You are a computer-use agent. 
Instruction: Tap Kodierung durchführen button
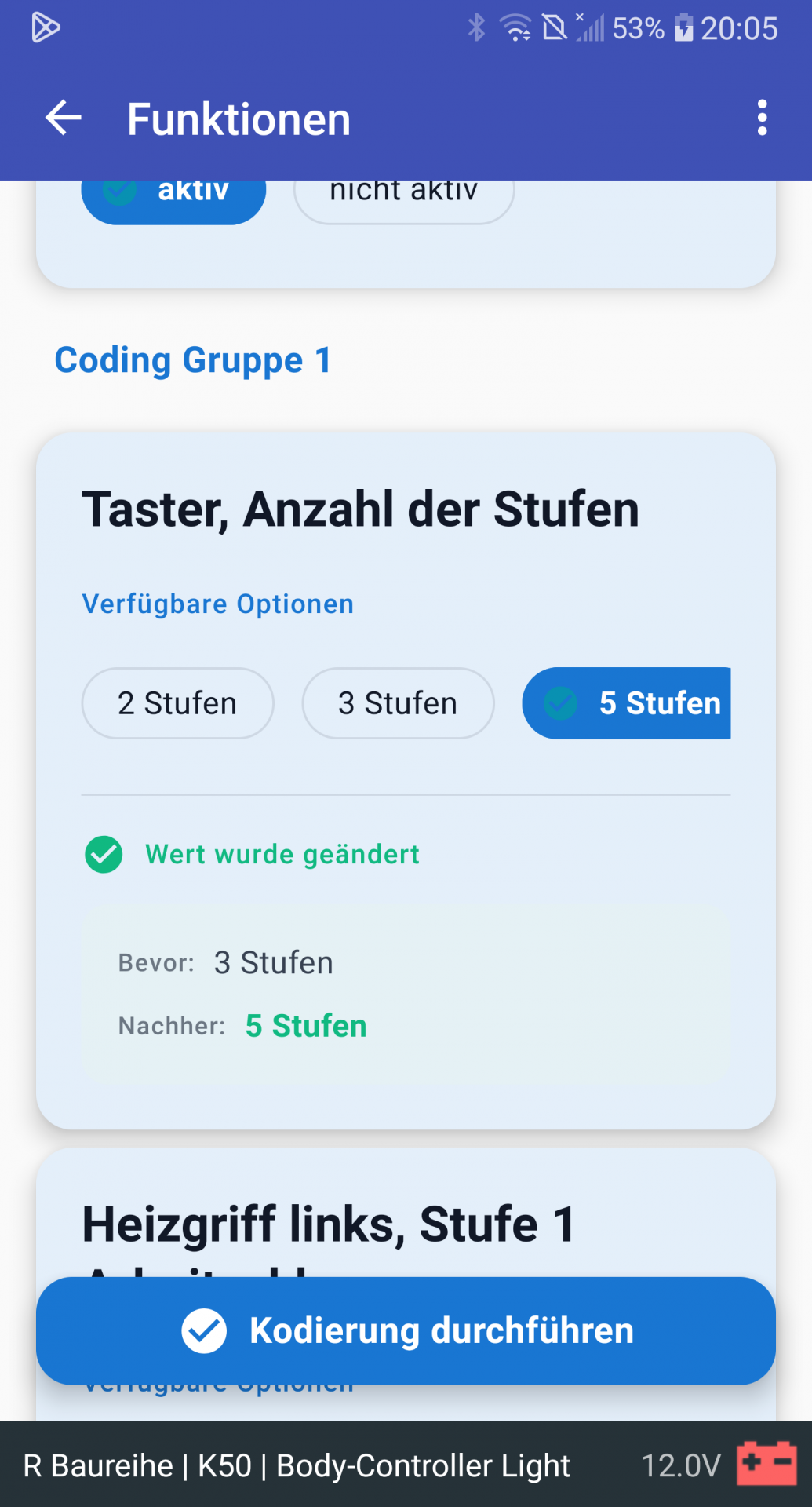(x=406, y=1331)
